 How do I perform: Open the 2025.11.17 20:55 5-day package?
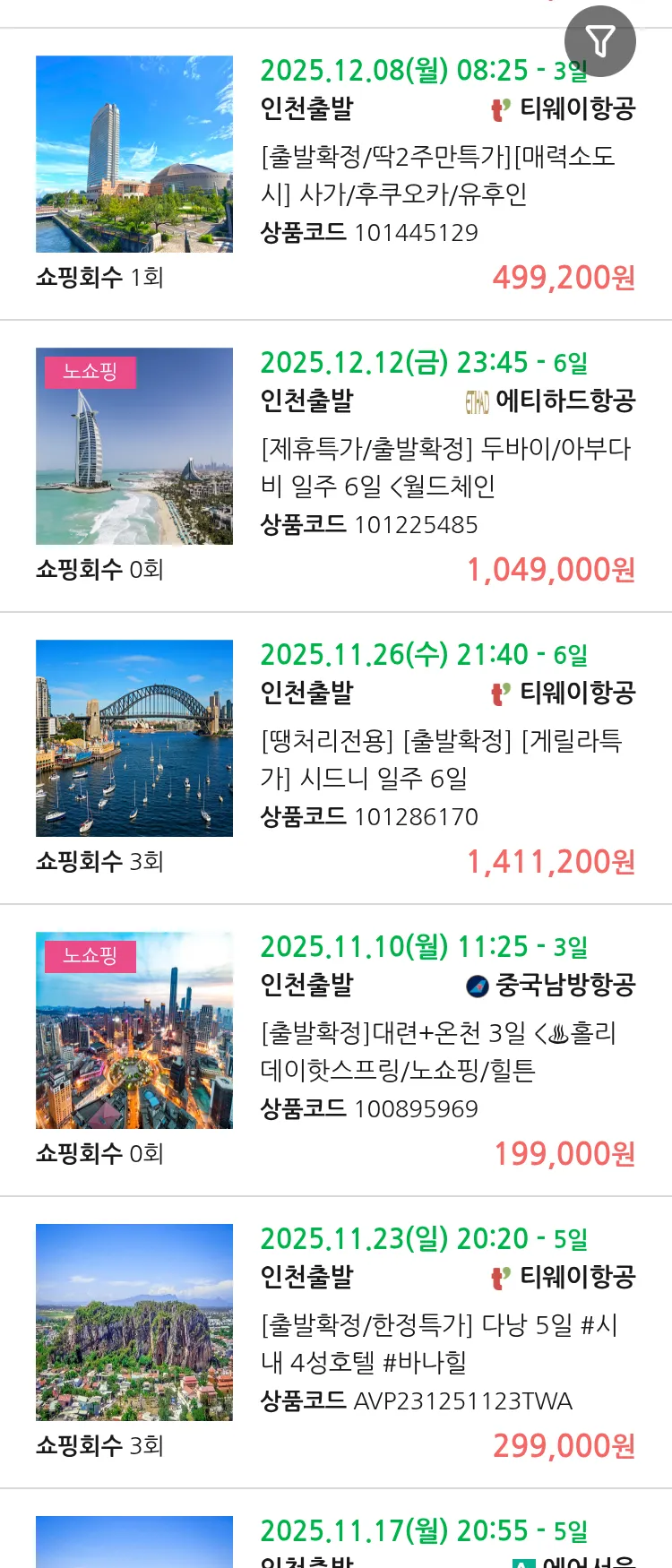coord(423,1534)
